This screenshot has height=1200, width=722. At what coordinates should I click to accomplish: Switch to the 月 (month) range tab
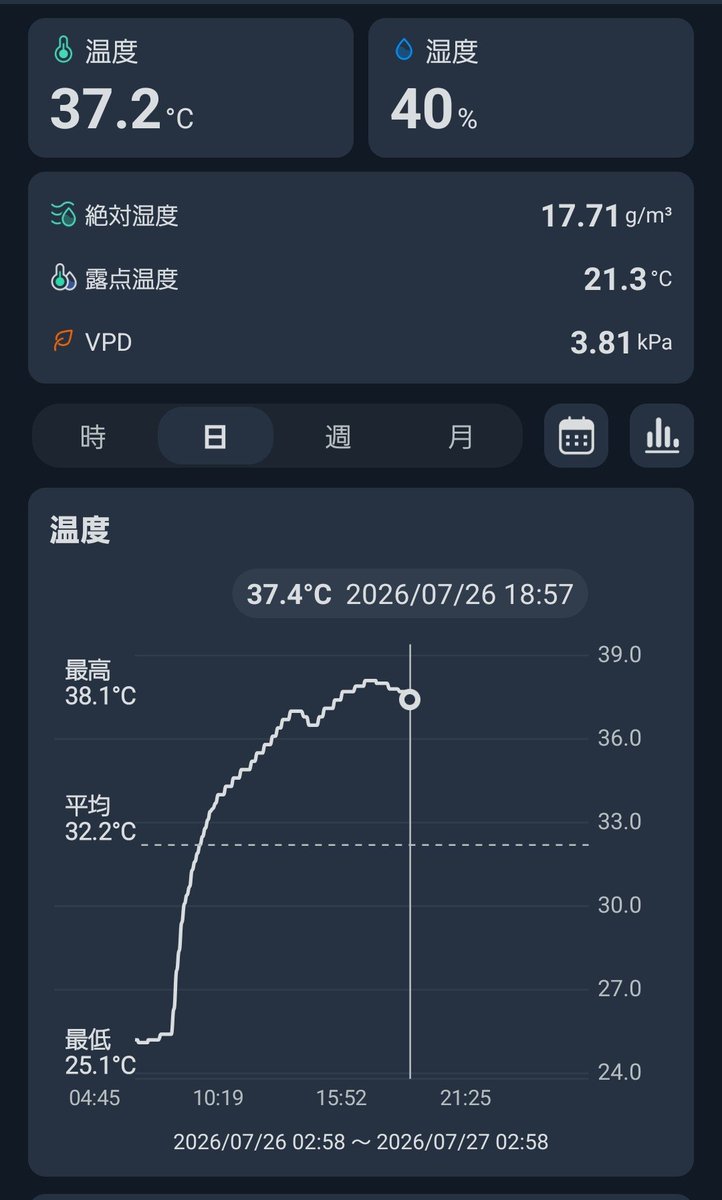pos(460,437)
